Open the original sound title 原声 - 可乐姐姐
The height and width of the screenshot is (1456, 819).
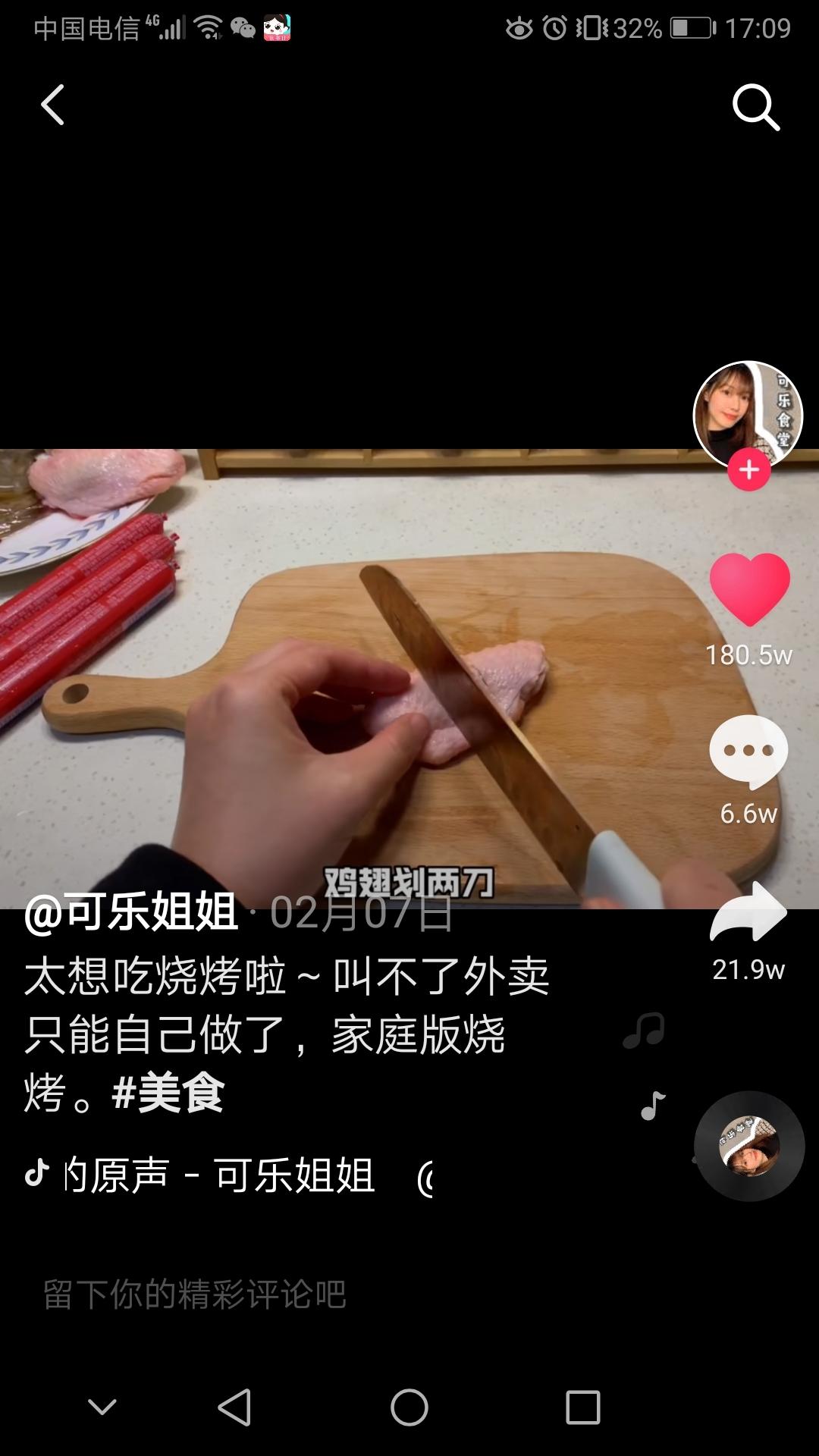220,1175
